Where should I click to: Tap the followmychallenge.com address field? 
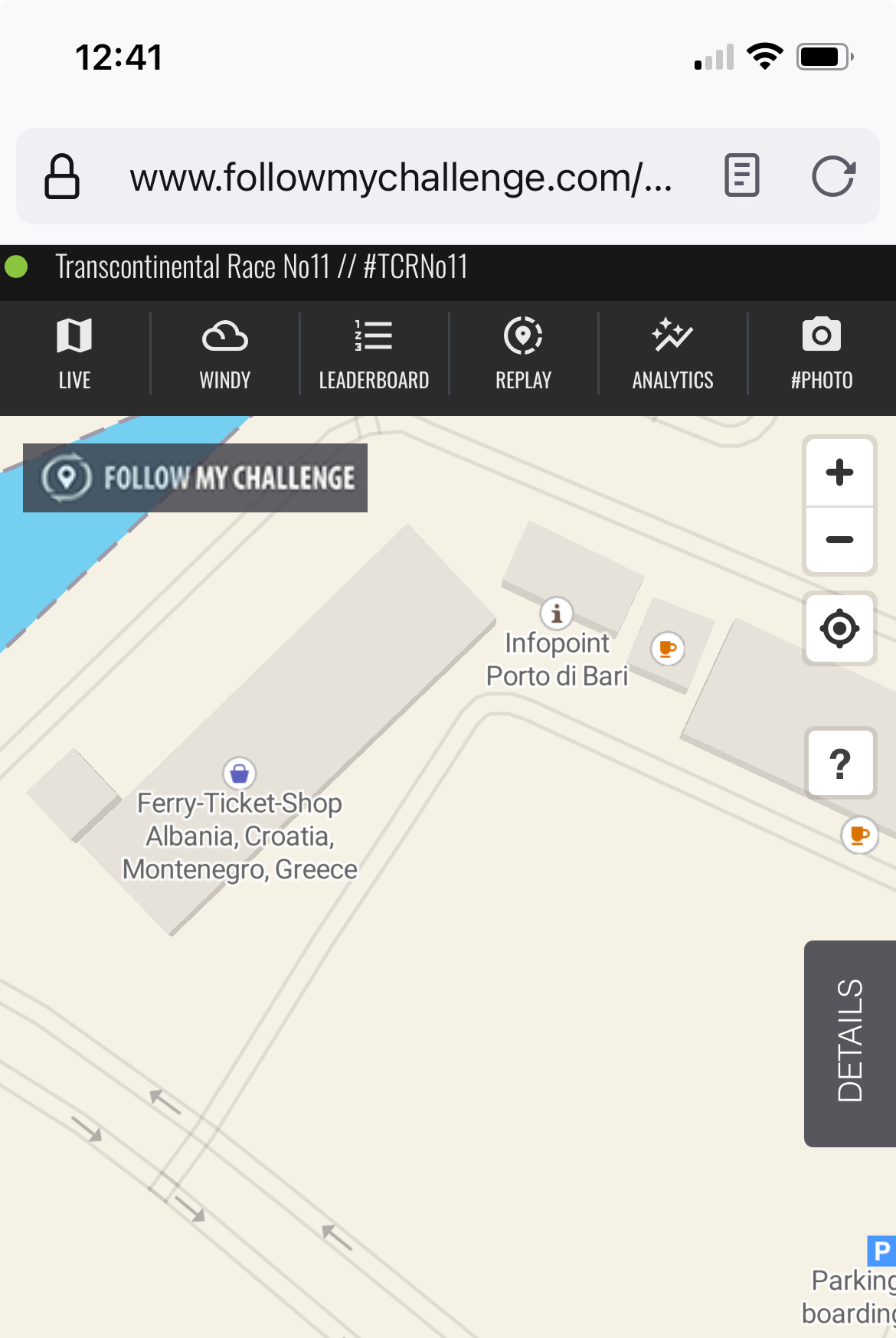[400, 178]
